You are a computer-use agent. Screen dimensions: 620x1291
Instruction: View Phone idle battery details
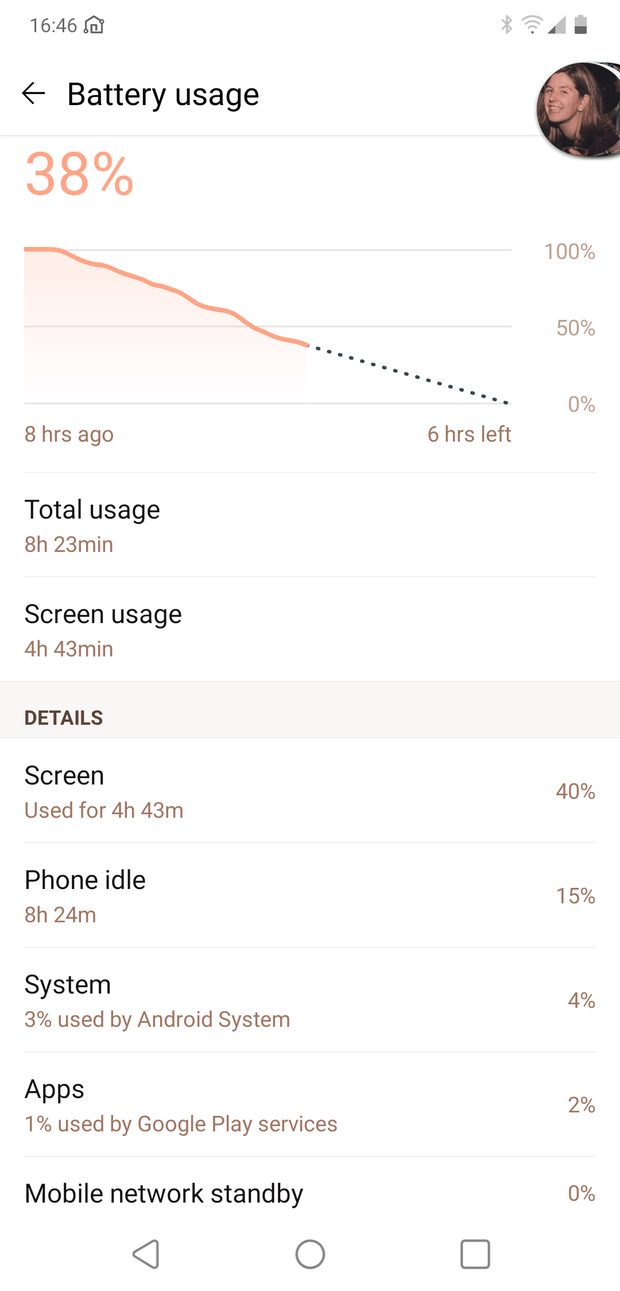[310, 896]
